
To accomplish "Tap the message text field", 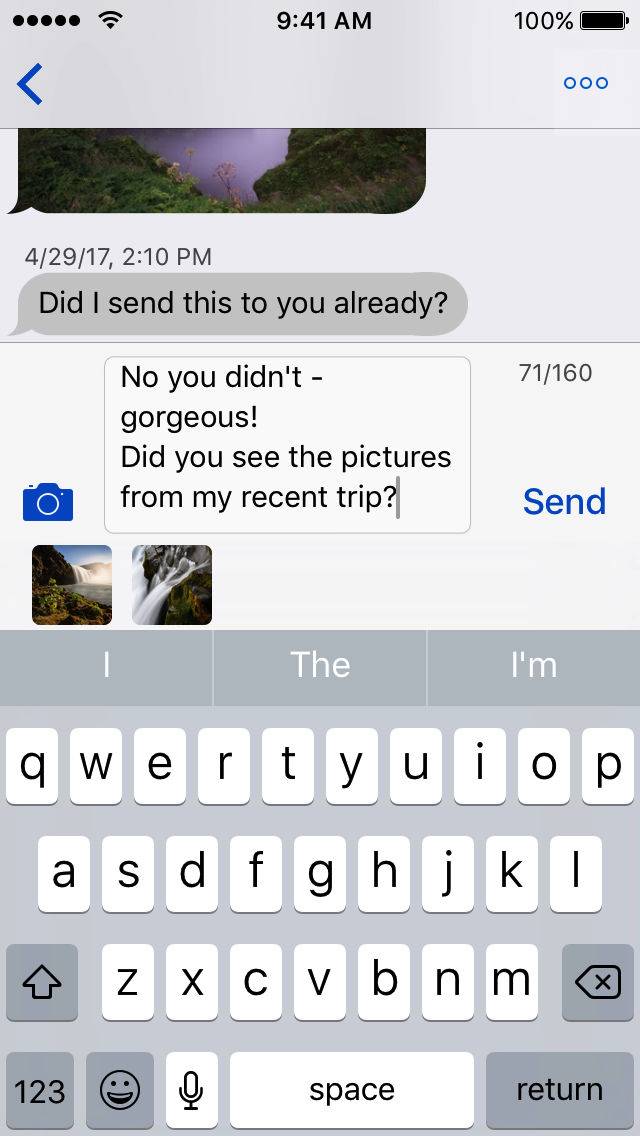I will (287, 445).
